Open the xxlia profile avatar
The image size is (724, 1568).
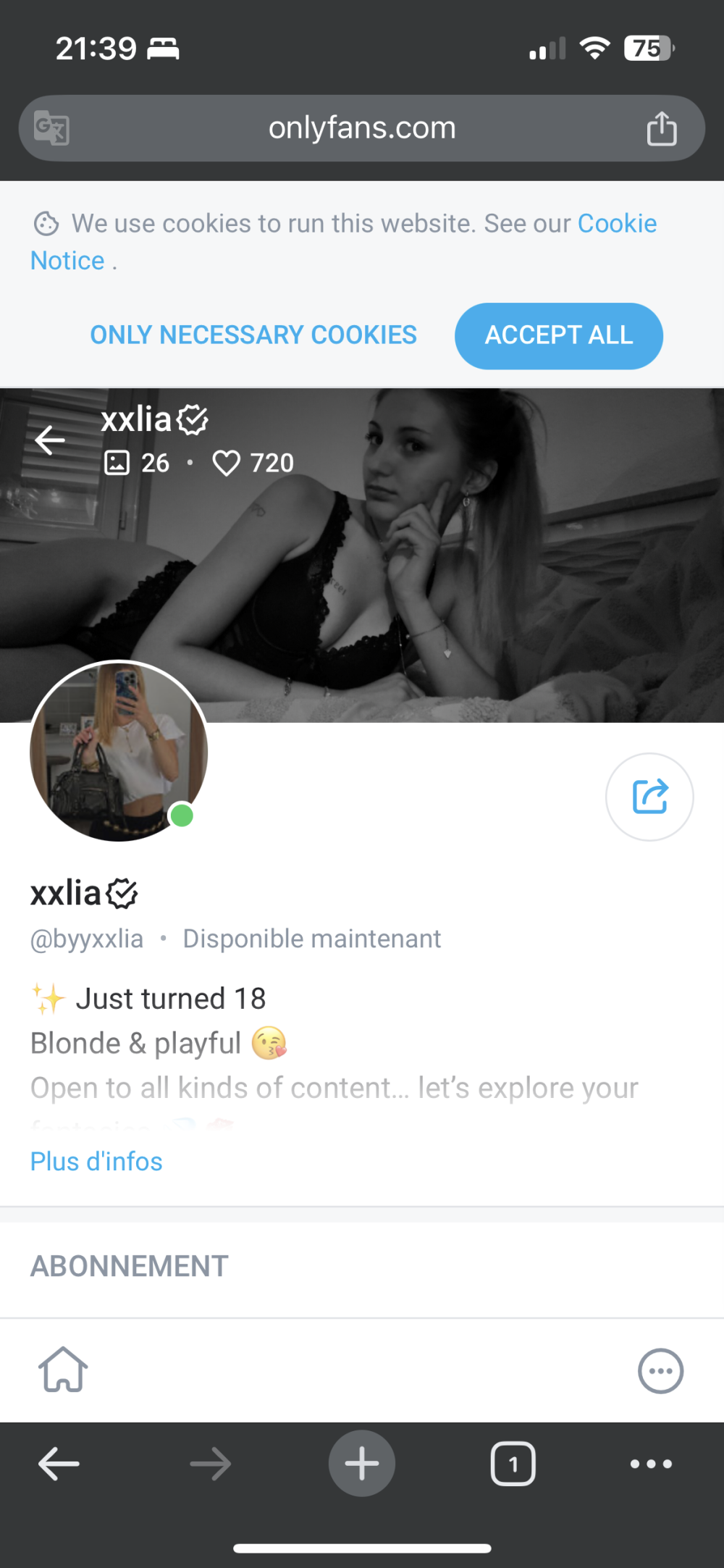(x=119, y=751)
